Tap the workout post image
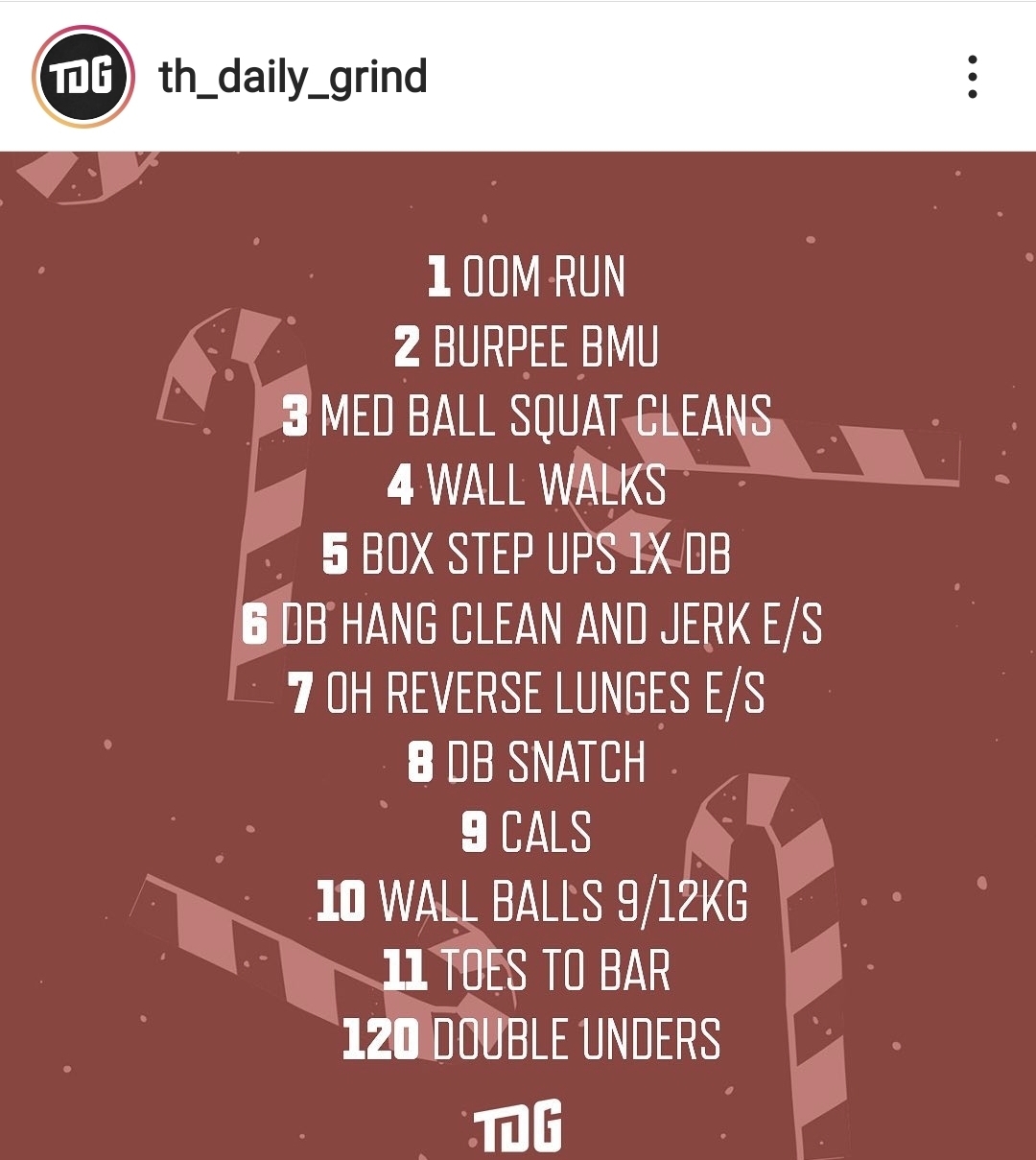The image size is (1036, 1160). coord(518,652)
